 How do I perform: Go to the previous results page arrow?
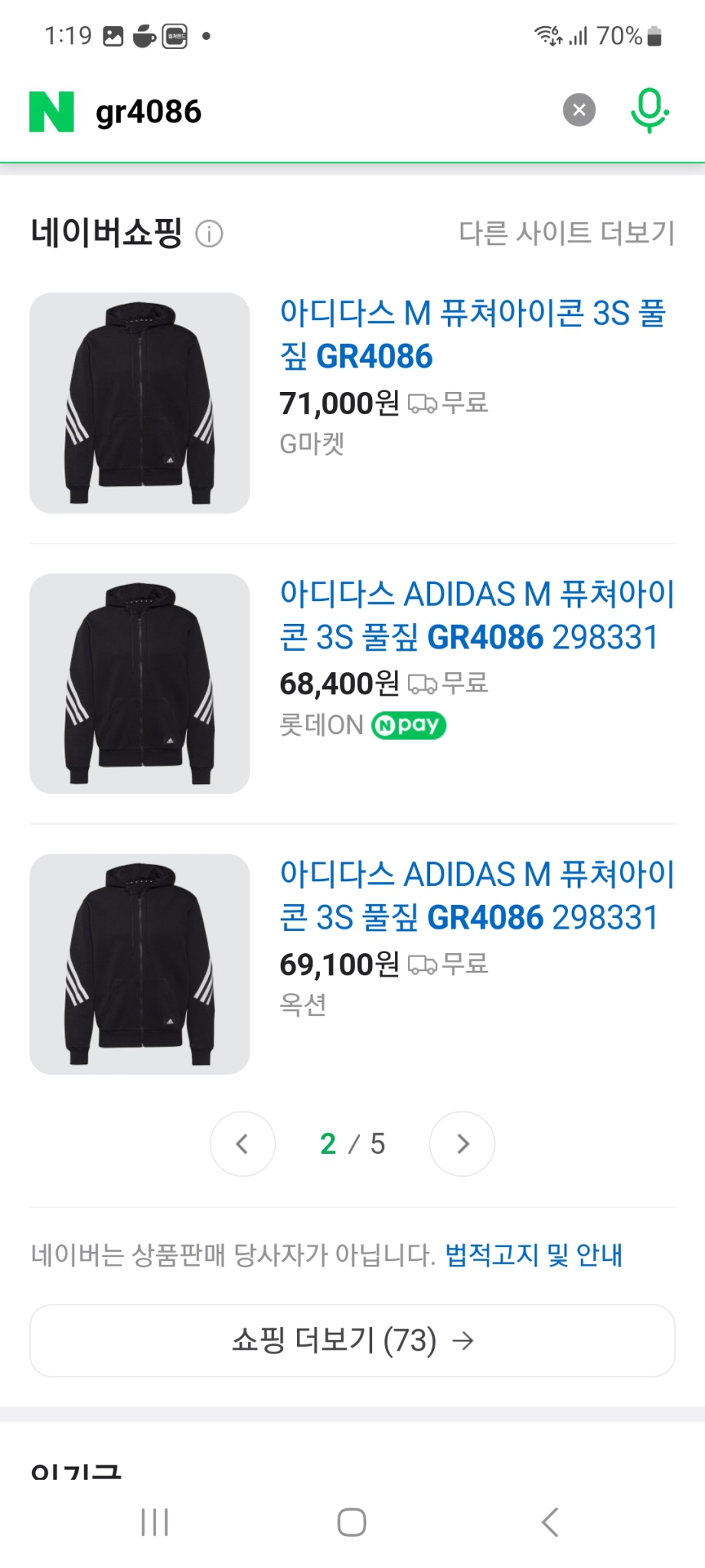pos(243,1144)
